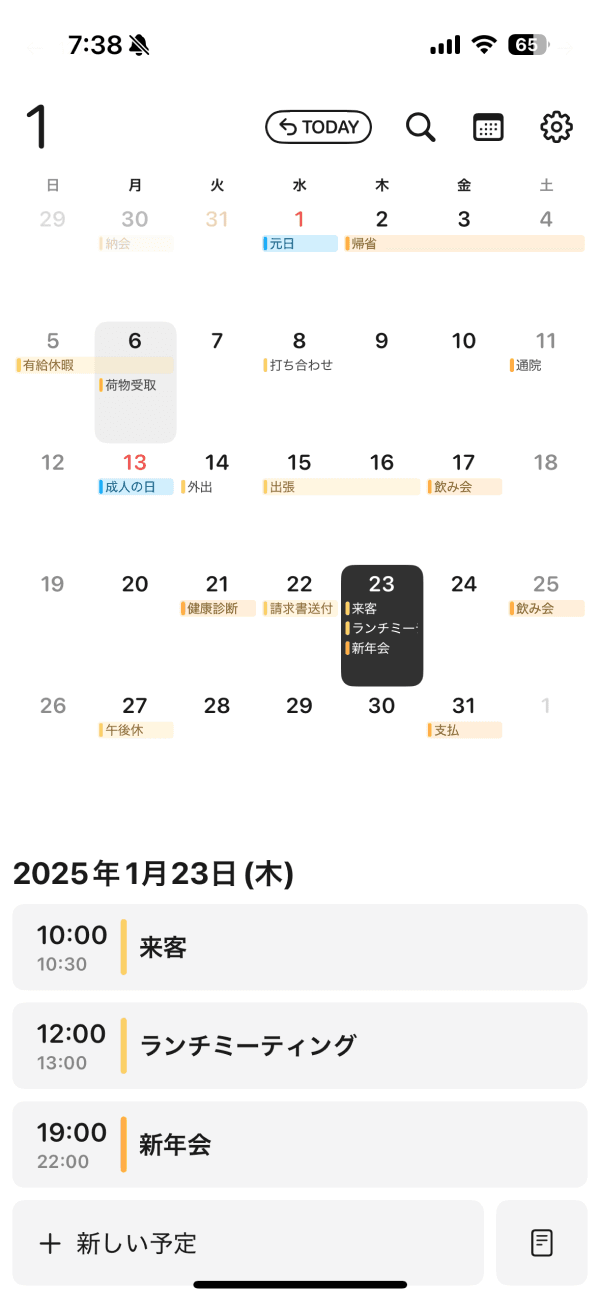This screenshot has height=1301, width=600.
Task: Open settings gear
Action: click(x=556, y=127)
